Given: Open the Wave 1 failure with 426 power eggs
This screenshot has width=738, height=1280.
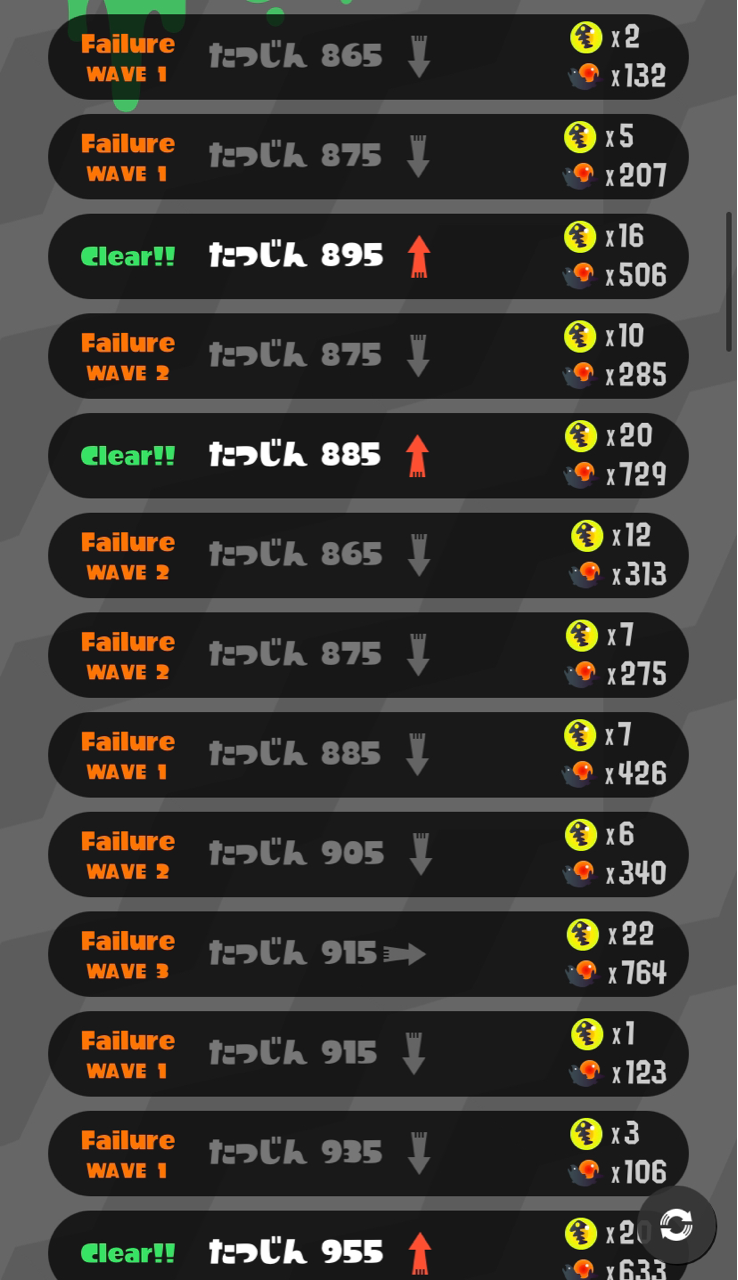Looking at the screenshot, I should point(368,754).
